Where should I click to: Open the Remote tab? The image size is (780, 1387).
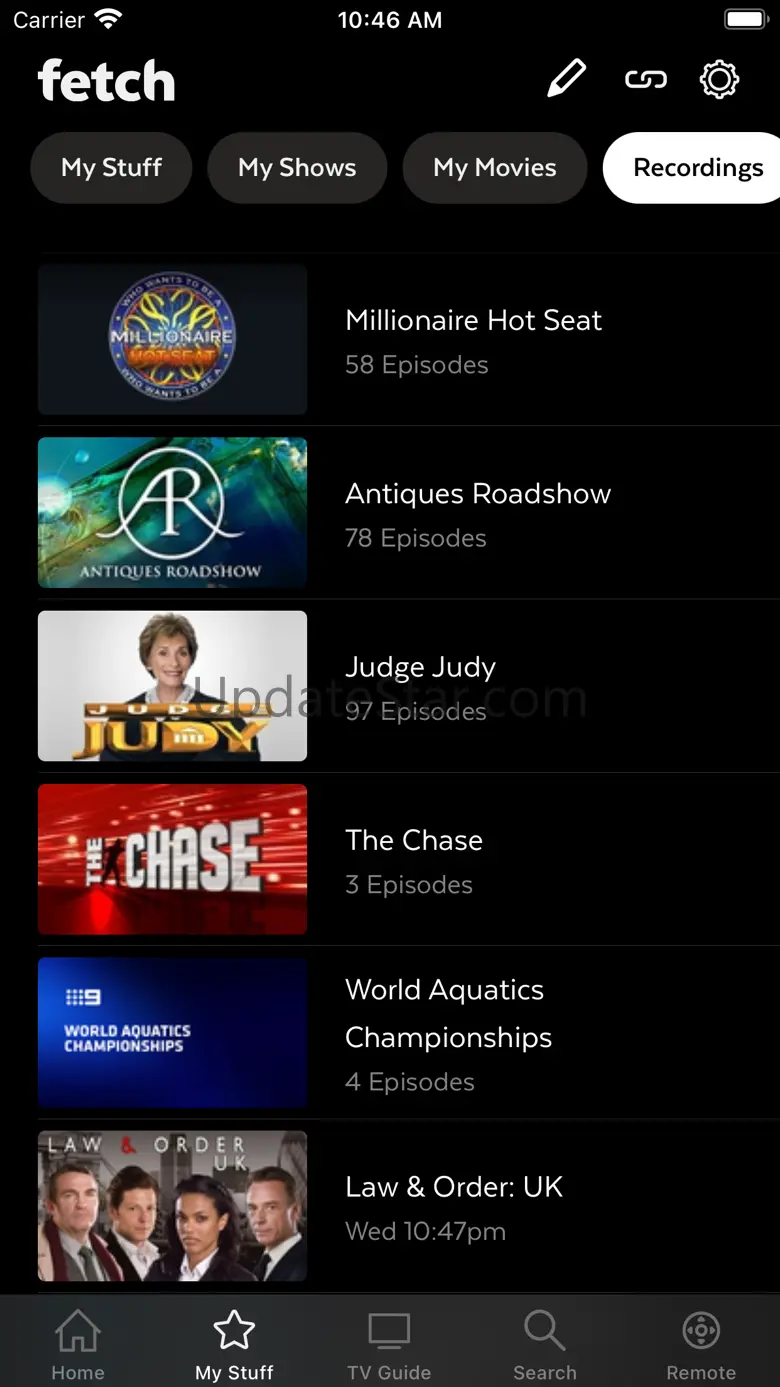pyautogui.click(x=701, y=1345)
